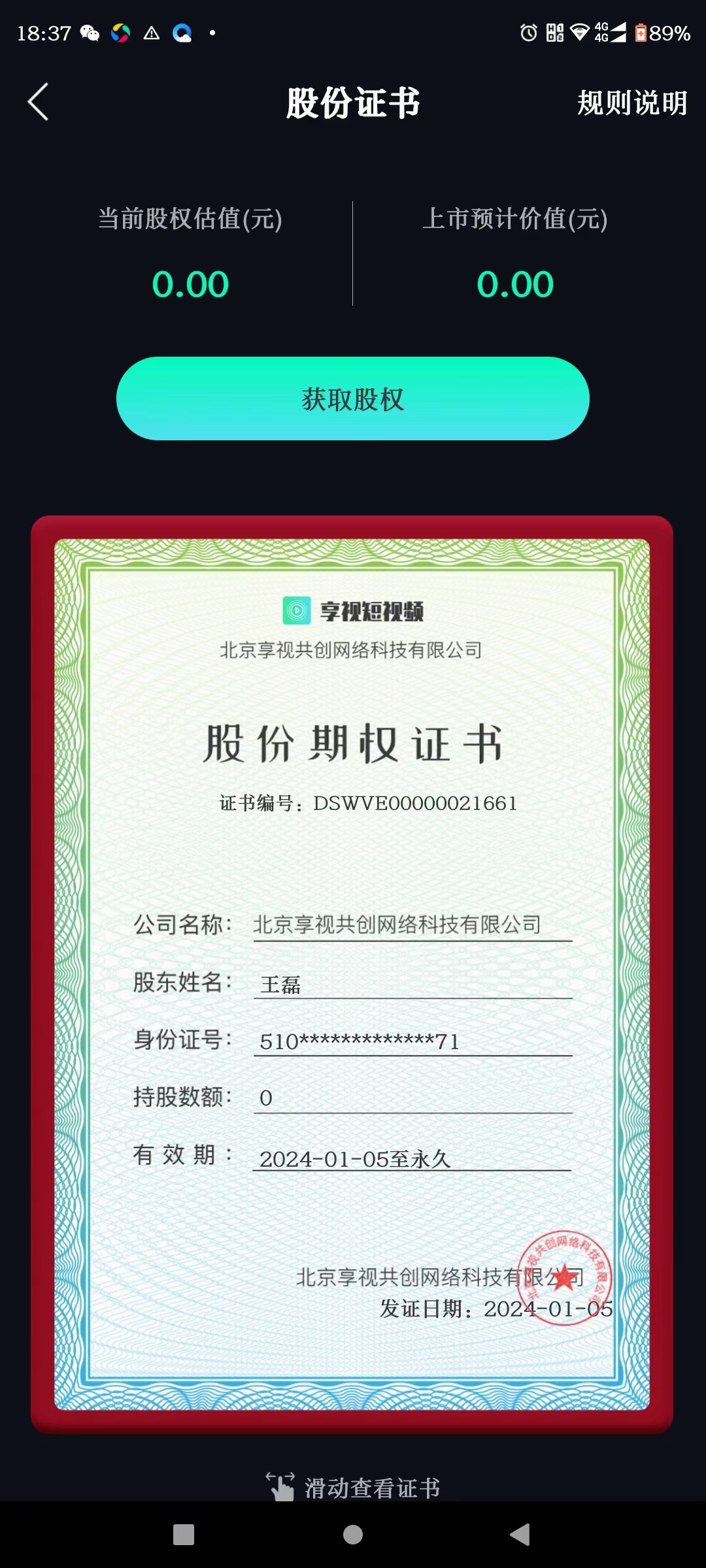Viewport: 706px width, 1568px height.
Task: Open the recent apps square button
Action: tap(184, 1535)
